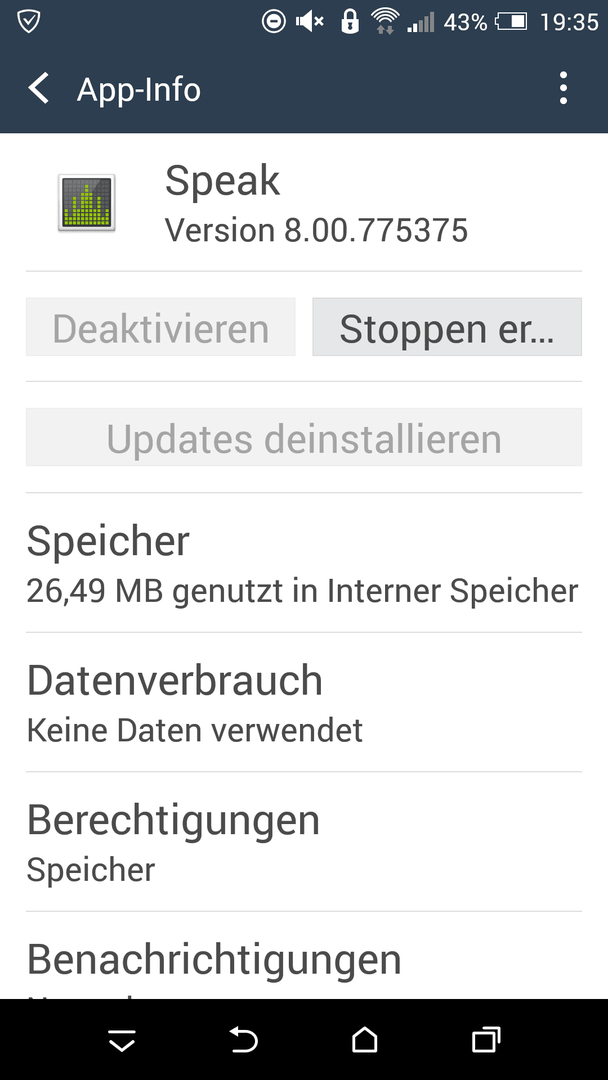Open the three-dot overflow menu
Screen dimensions: 608x1080
pos(563,89)
